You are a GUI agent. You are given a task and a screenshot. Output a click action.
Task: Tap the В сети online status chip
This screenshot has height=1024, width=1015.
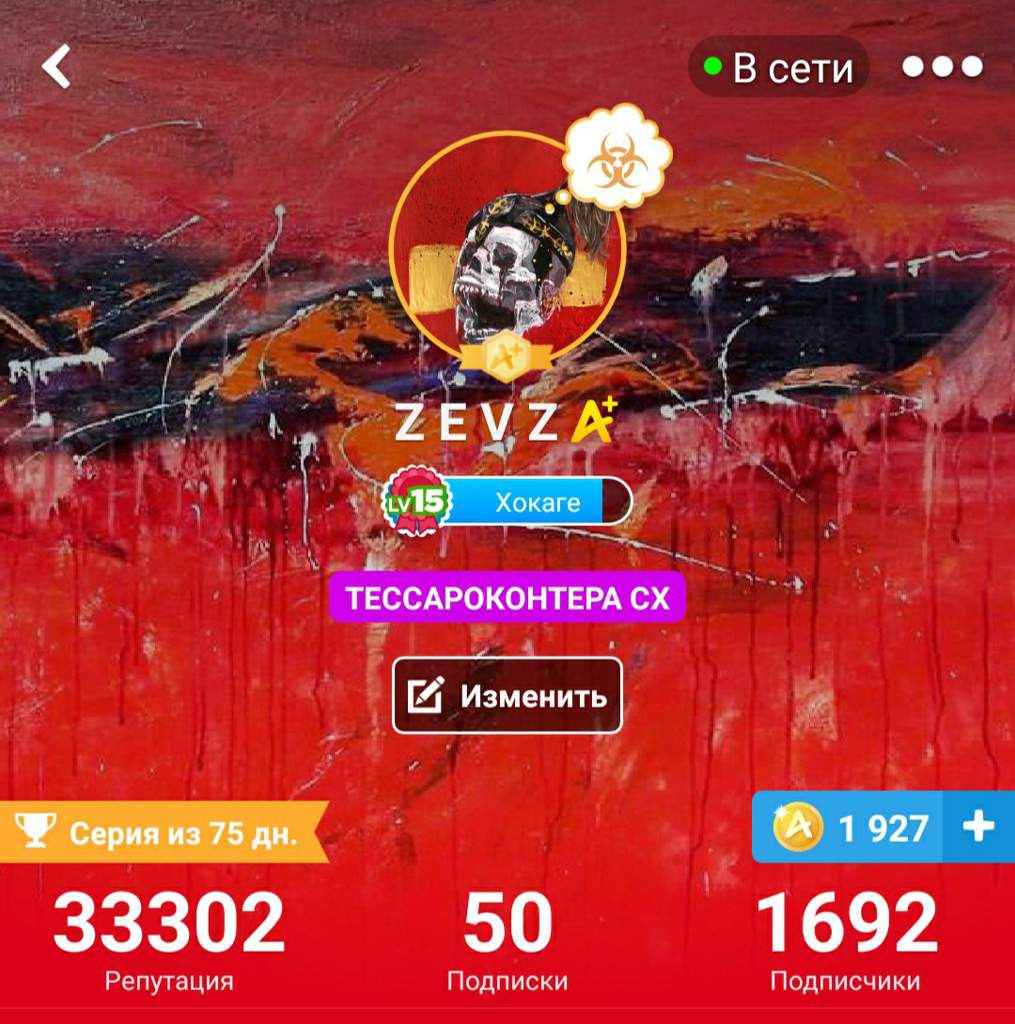(x=779, y=68)
